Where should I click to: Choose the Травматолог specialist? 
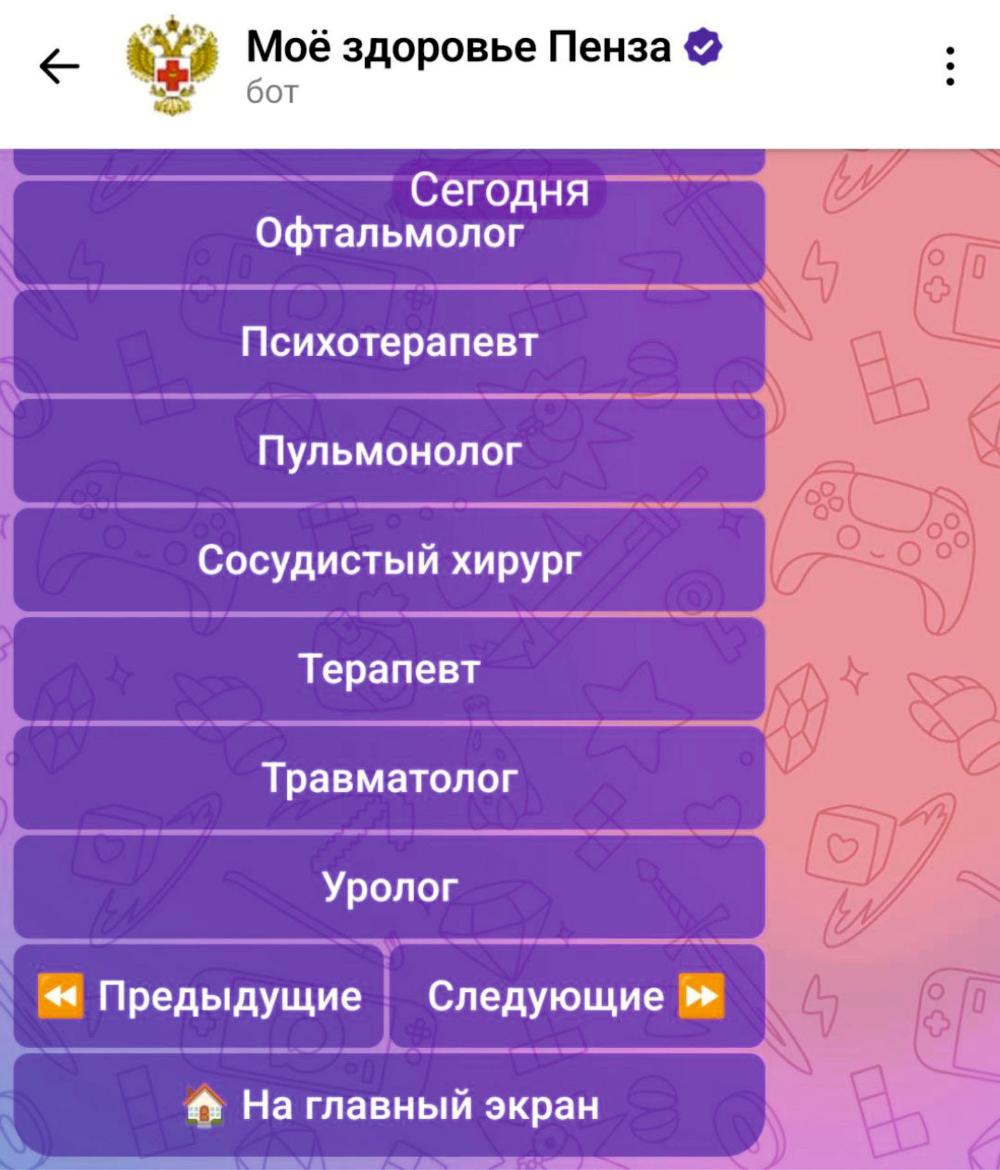[x=389, y=778]
